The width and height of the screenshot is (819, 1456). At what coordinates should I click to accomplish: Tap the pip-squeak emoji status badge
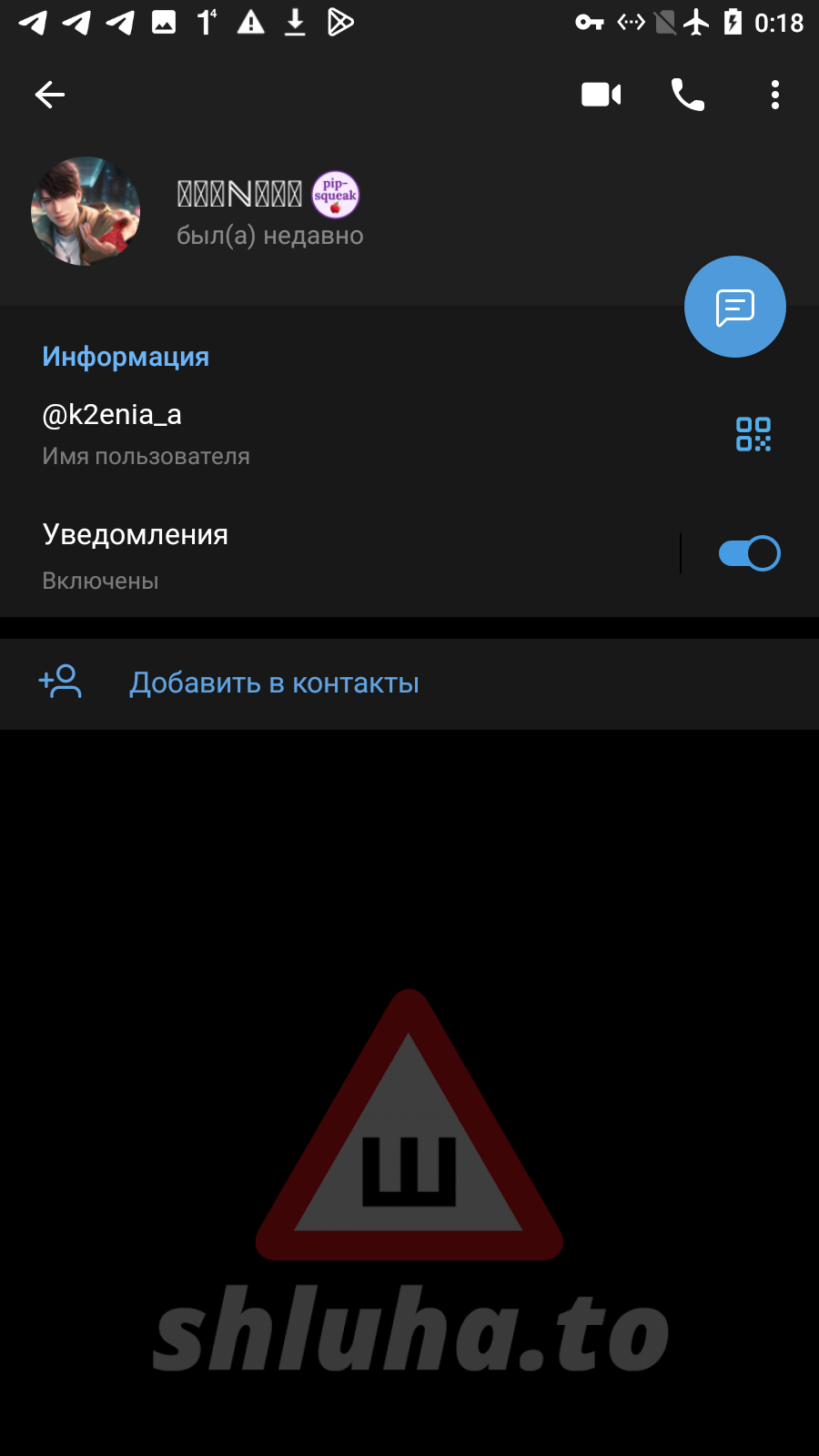point(336,195)
